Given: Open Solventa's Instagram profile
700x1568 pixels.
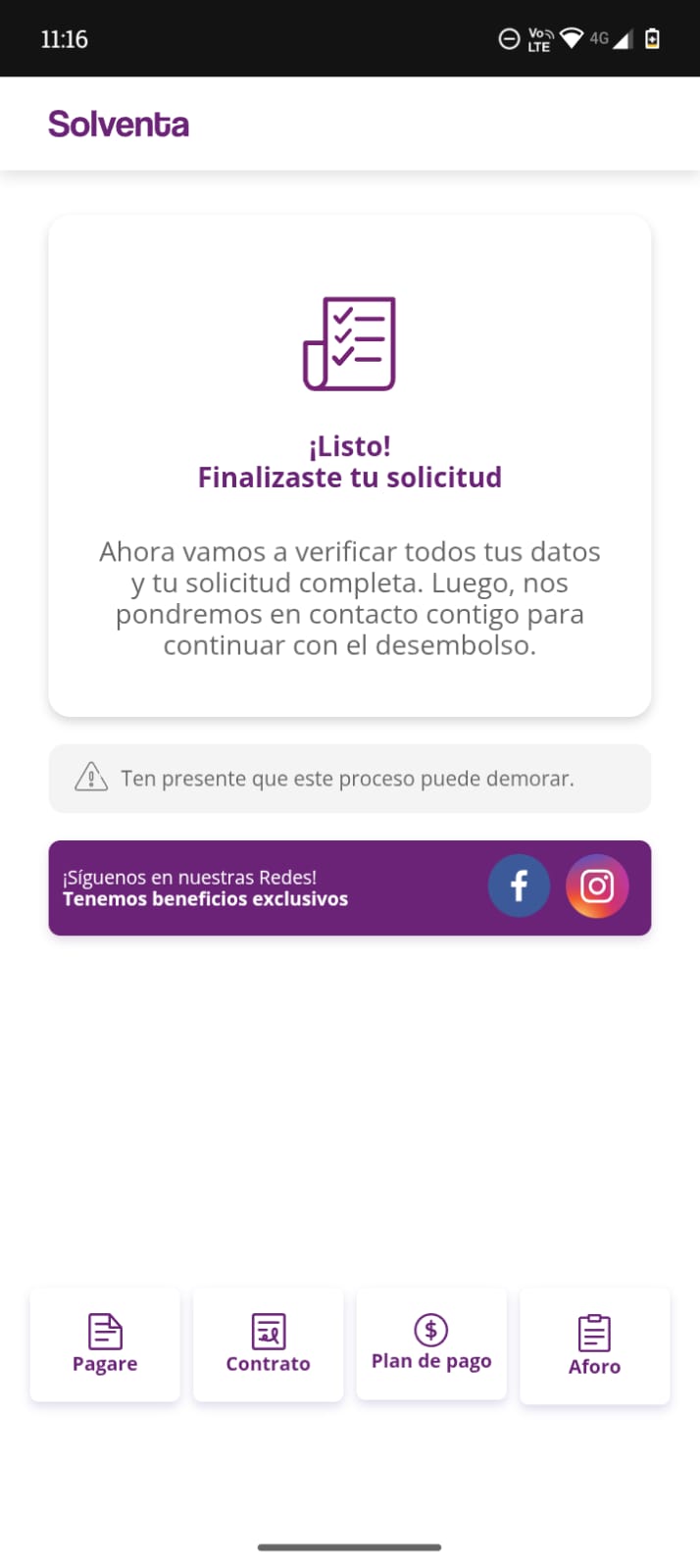Looking at the screenshot, I should click(597, 886).
